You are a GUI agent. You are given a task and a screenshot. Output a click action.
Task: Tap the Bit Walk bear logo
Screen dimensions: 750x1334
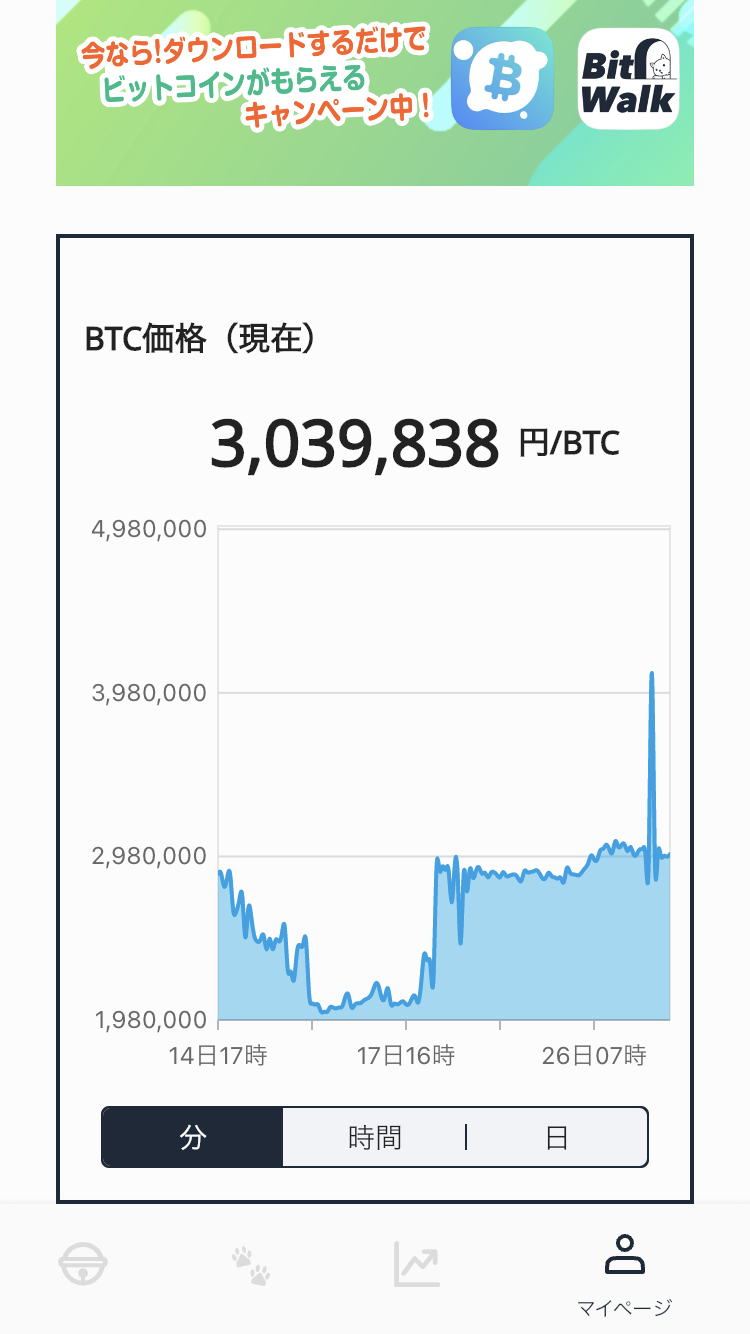pyautogui.click(x=629, y=80)
